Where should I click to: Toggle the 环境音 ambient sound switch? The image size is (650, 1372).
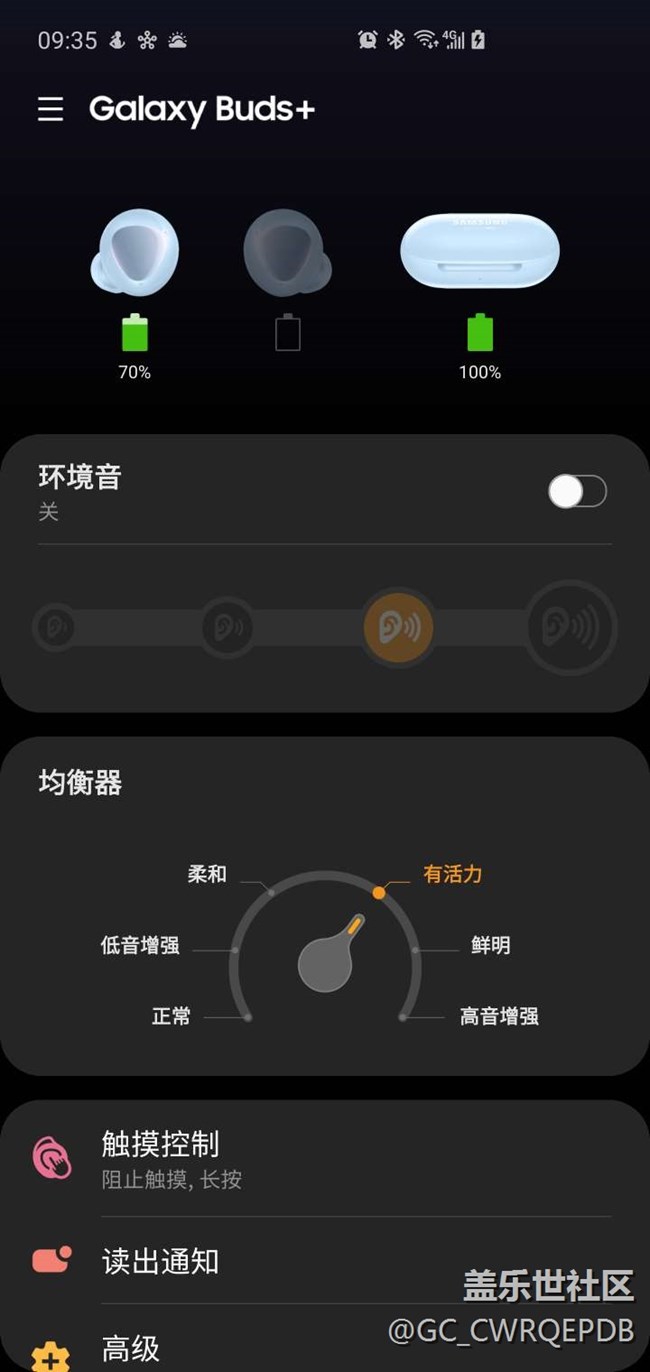tap(577, 491)
